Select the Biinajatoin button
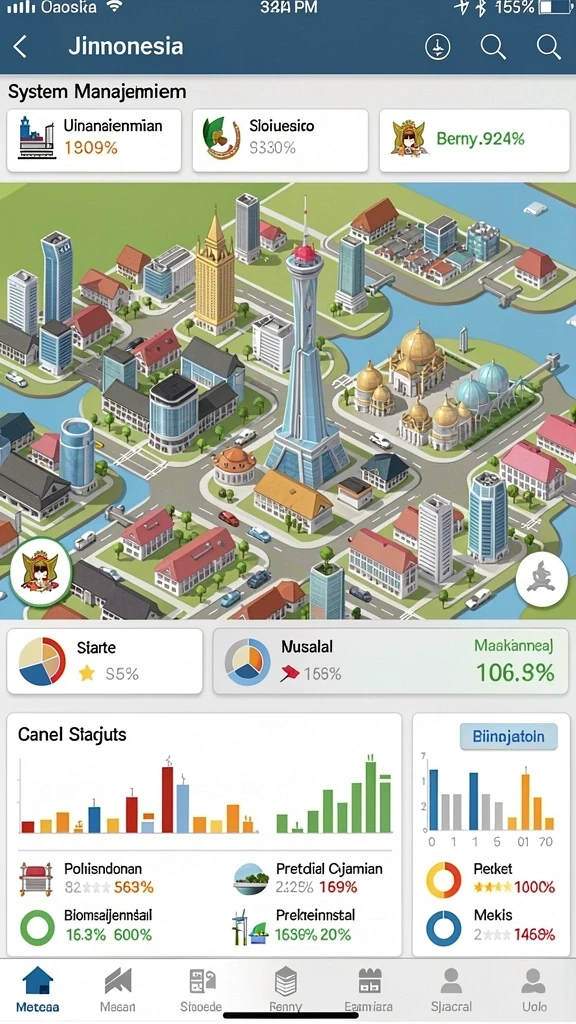The width and height of the screenshot is (576, 1024). [x=509, y=737]
